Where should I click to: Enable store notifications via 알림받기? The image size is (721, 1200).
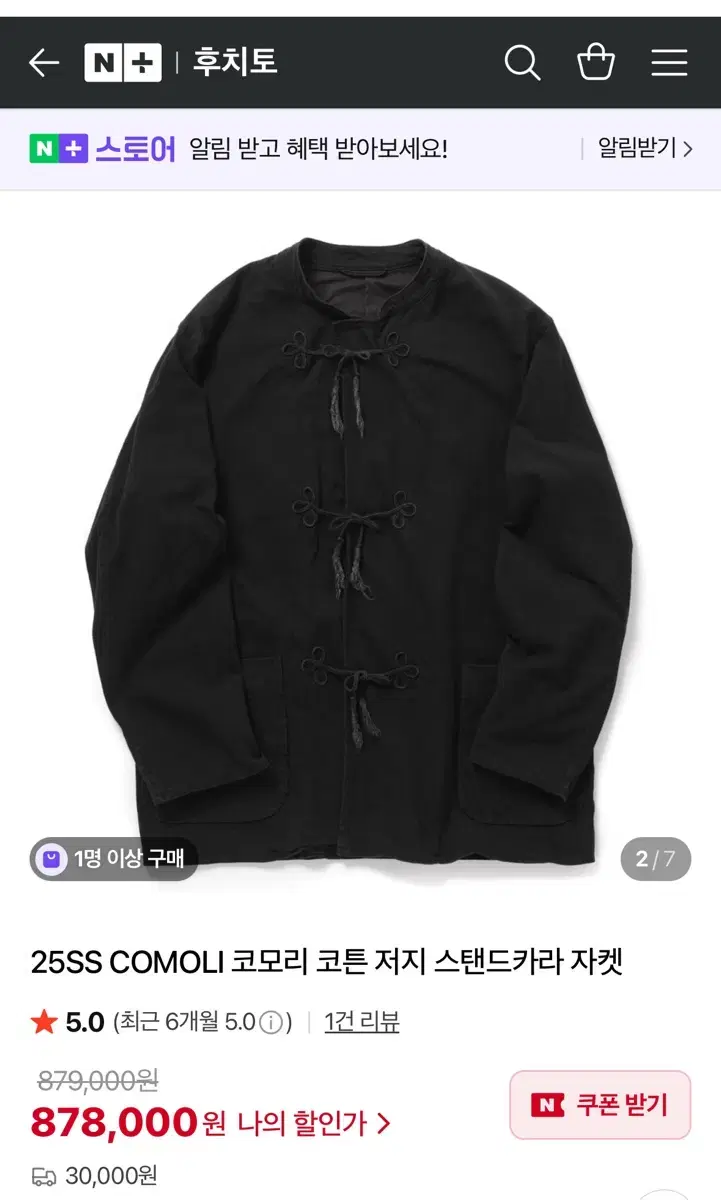click(x=636, y=147)
